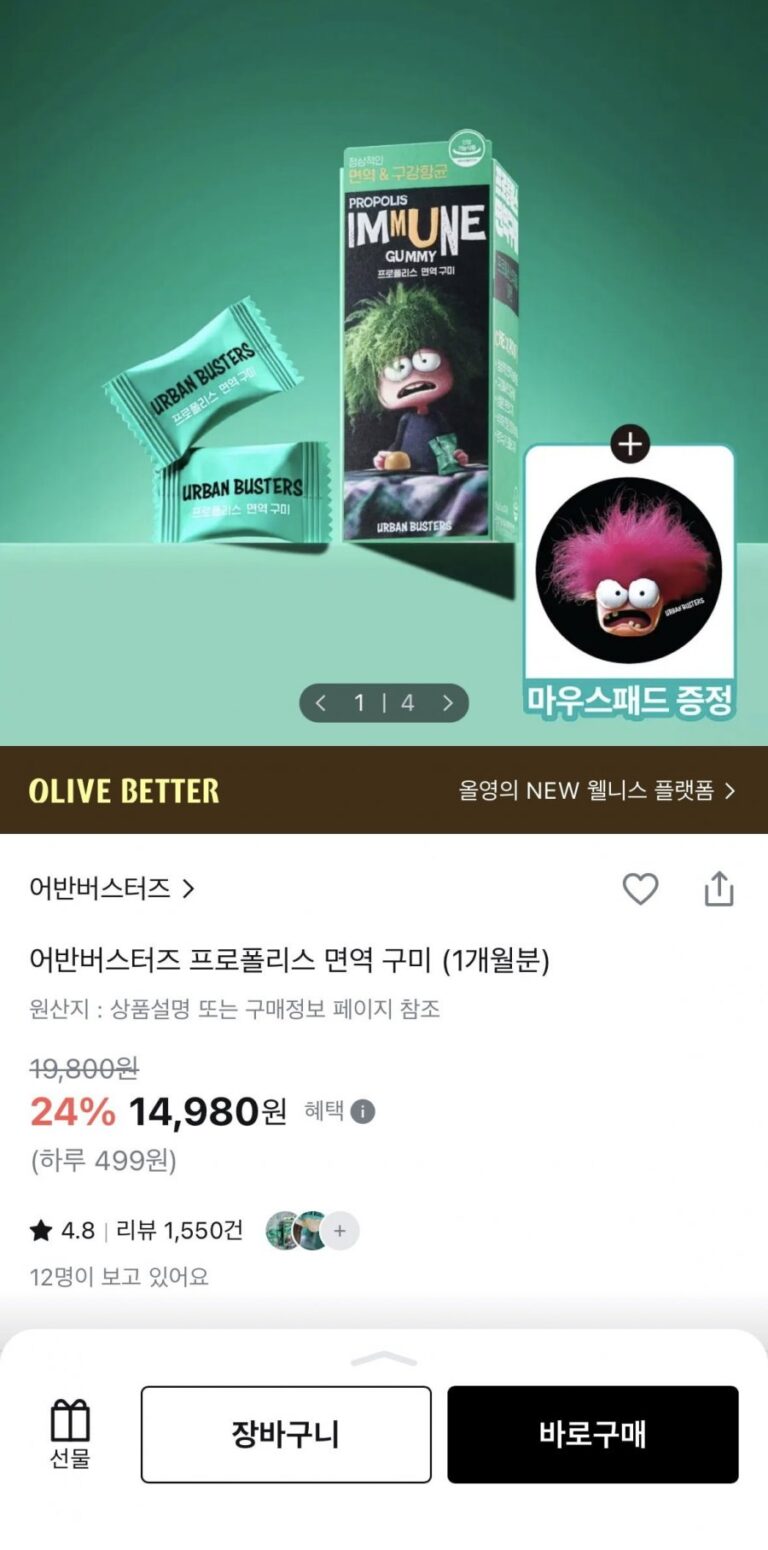Add product to wishlist with heart
768x1550 pixels.
click(x=640, y=888)
